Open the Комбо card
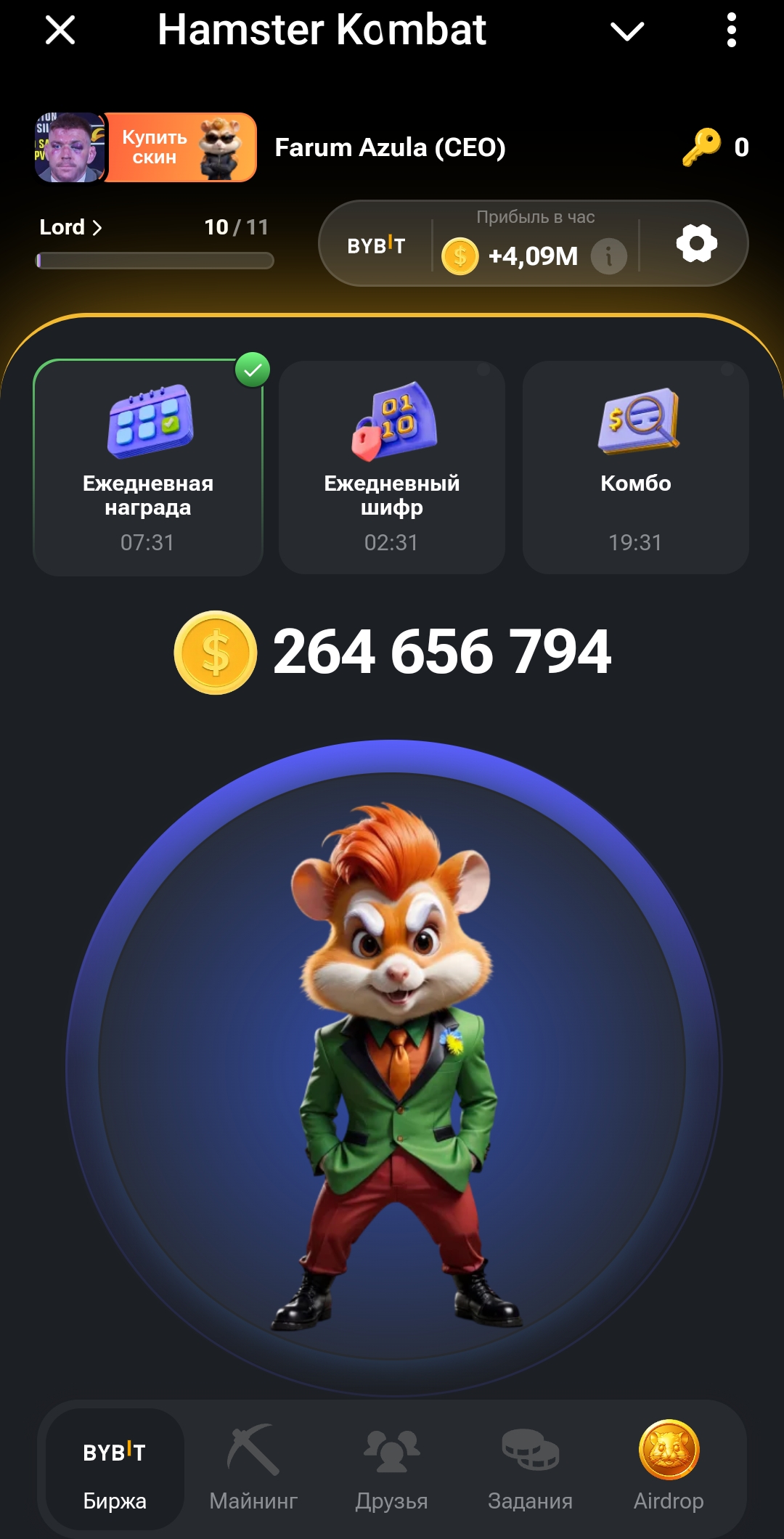The image size is (784, 1539). coord(636,468)
